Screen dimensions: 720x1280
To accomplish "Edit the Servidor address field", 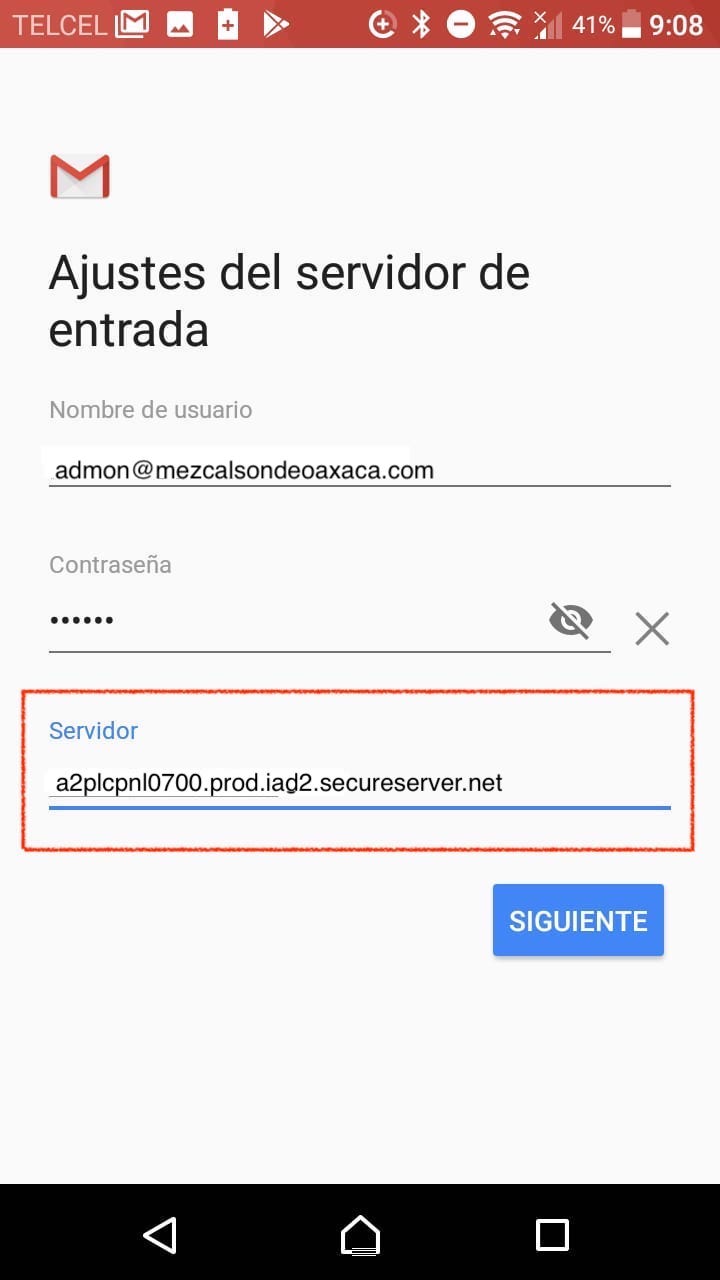I will [359, 783].
